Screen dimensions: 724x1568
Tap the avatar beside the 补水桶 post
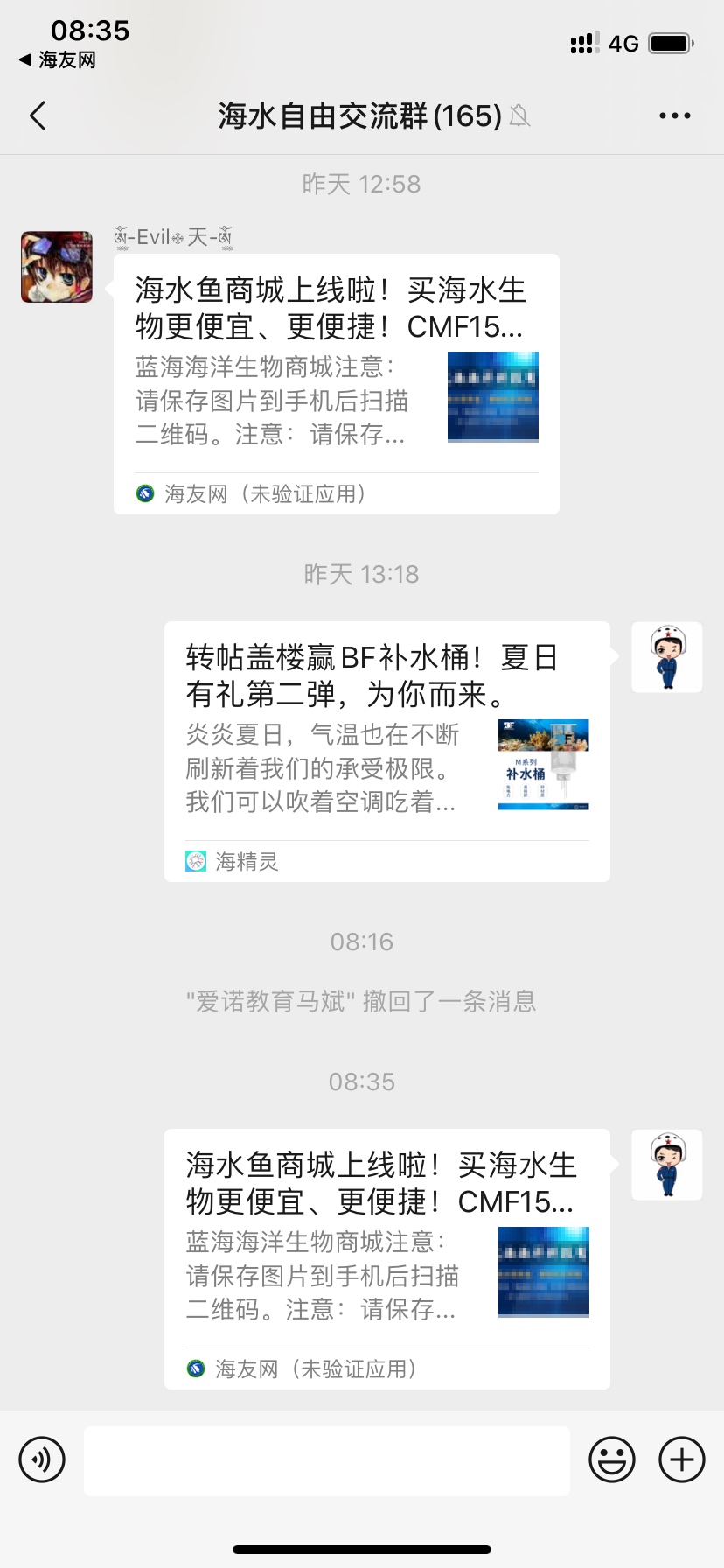pos(666,657)
